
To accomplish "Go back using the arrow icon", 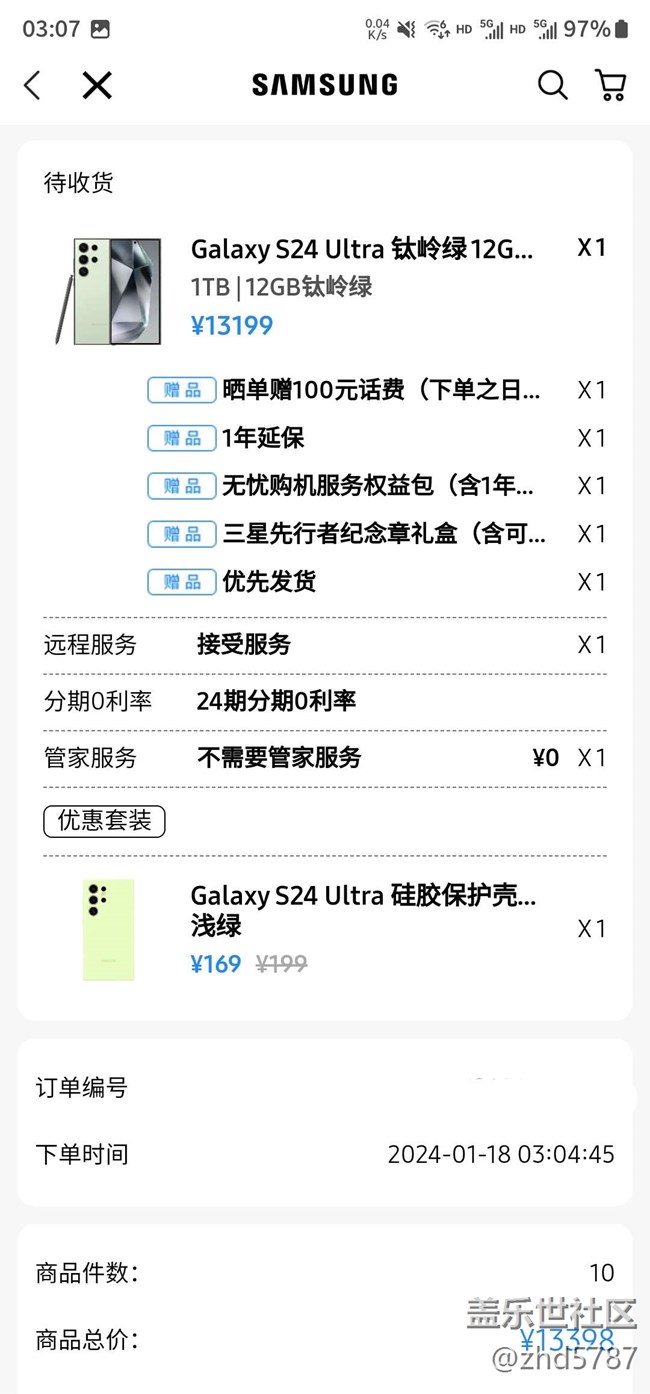I will tap(32, 86).
